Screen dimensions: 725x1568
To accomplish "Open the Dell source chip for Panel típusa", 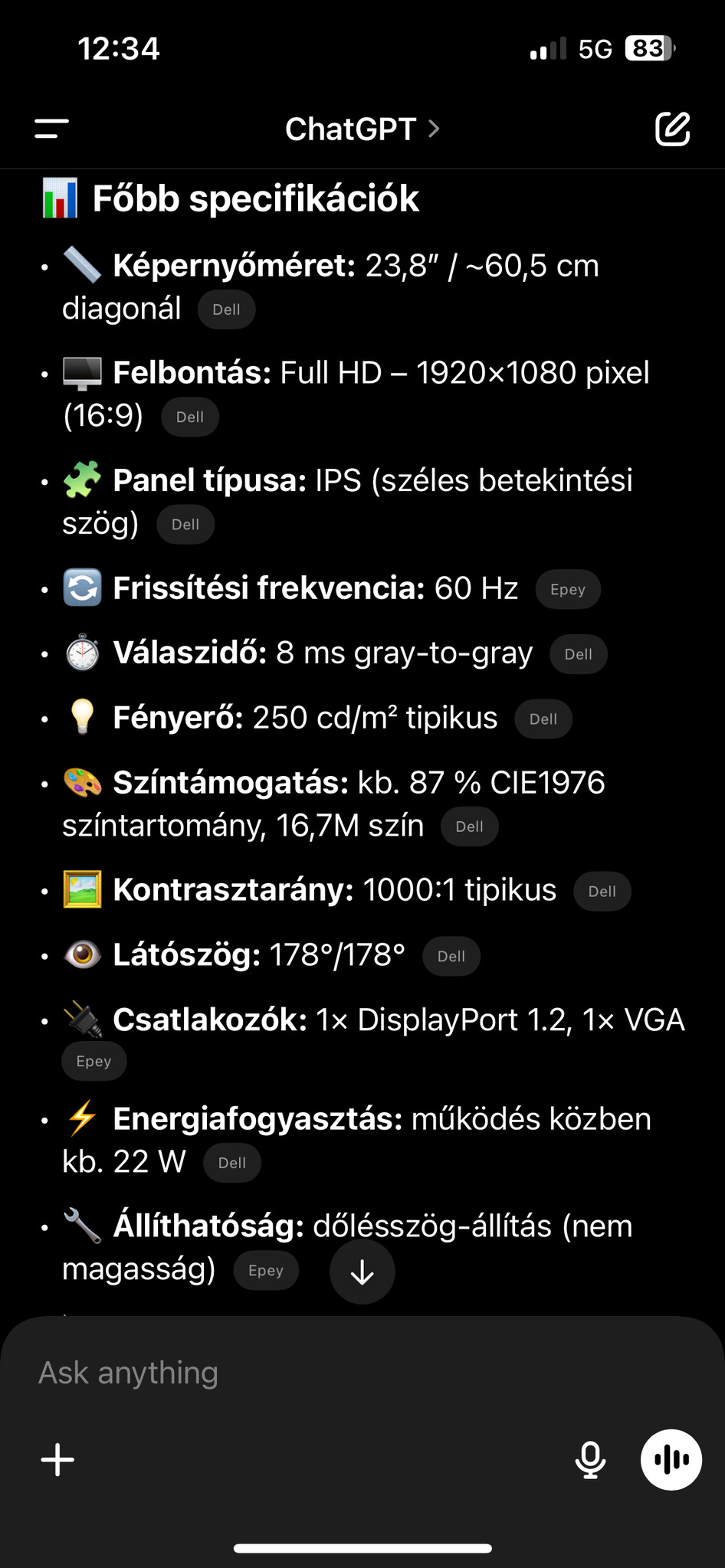I will click(x=185, y=524).
